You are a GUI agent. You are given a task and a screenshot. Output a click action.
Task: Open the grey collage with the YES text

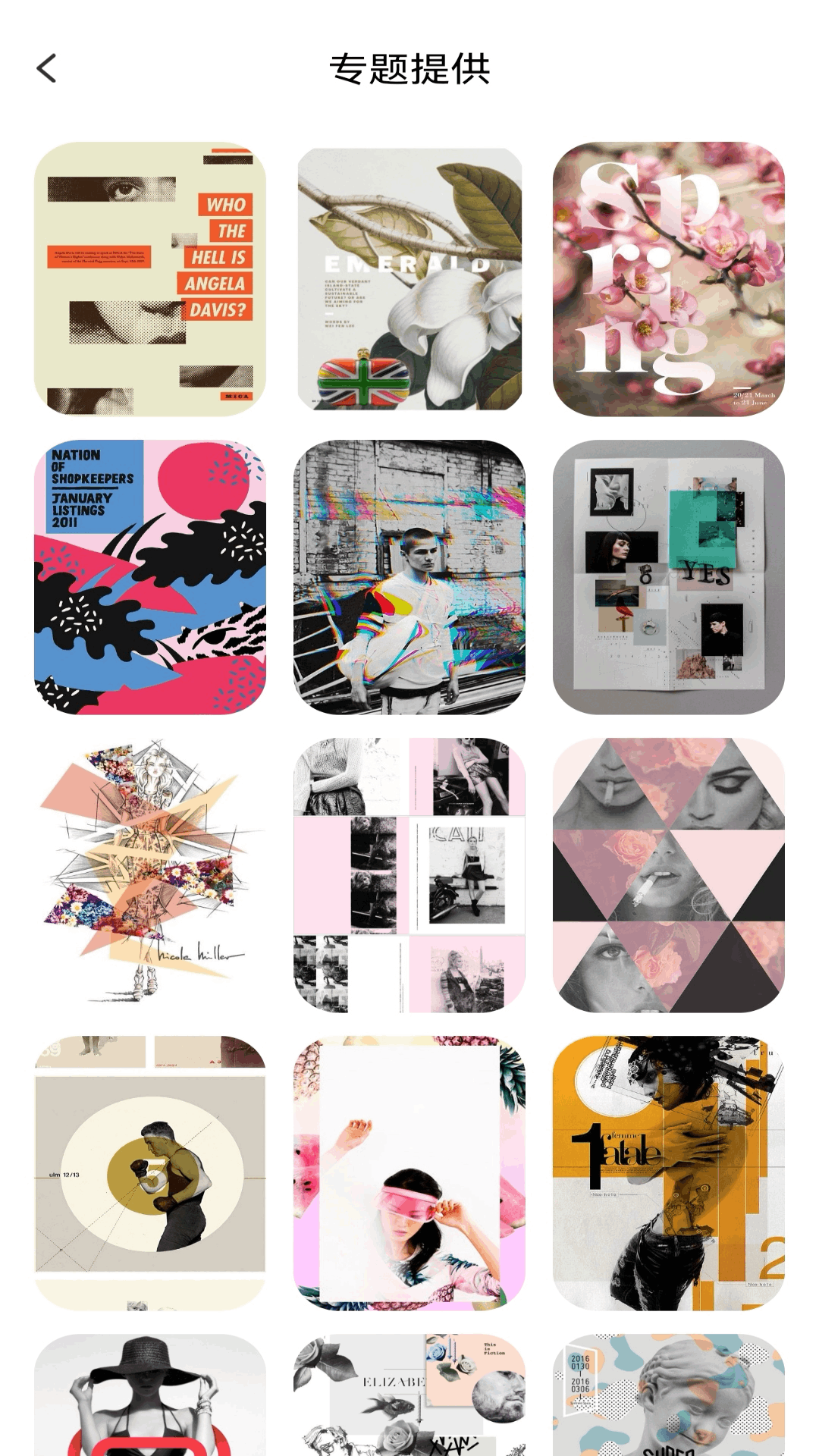click(x=668, y=577)
